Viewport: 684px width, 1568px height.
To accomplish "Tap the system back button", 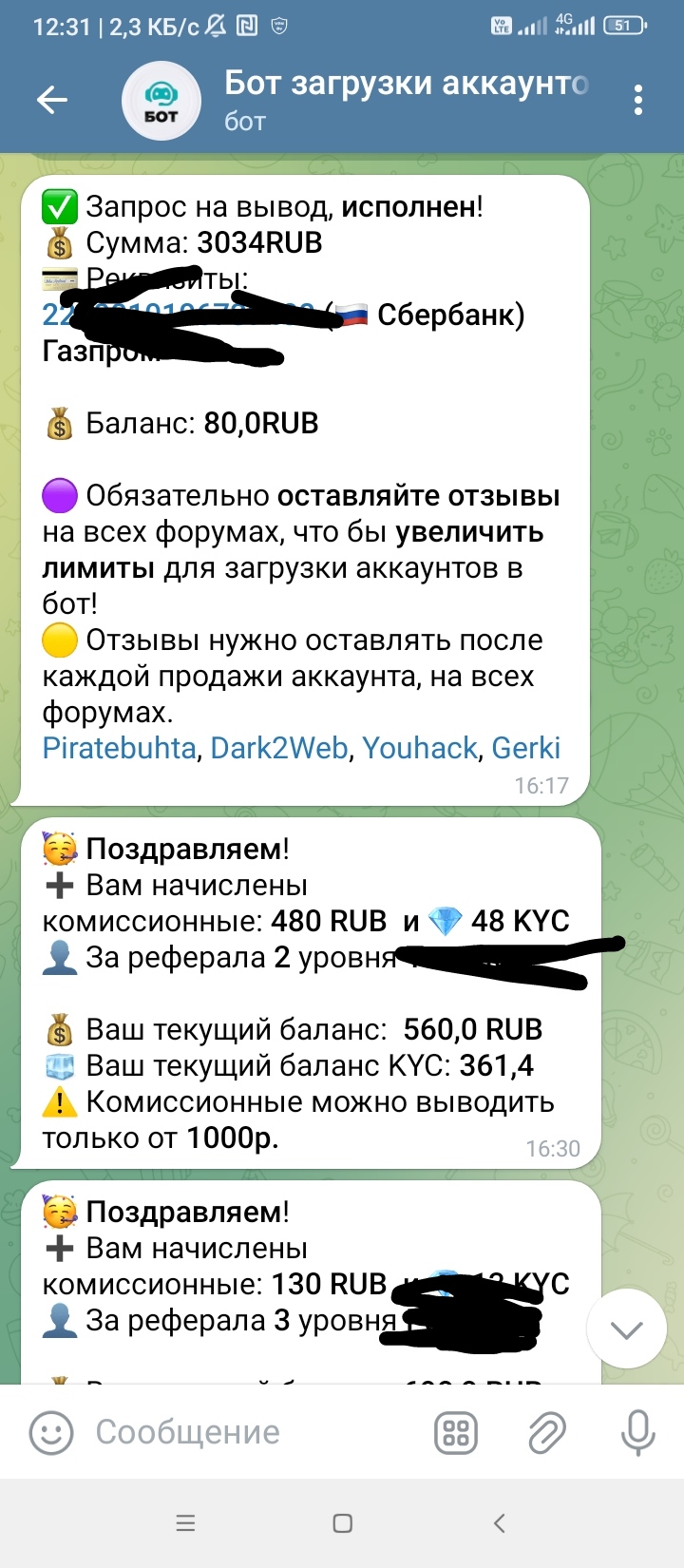I will (500, 1523).
